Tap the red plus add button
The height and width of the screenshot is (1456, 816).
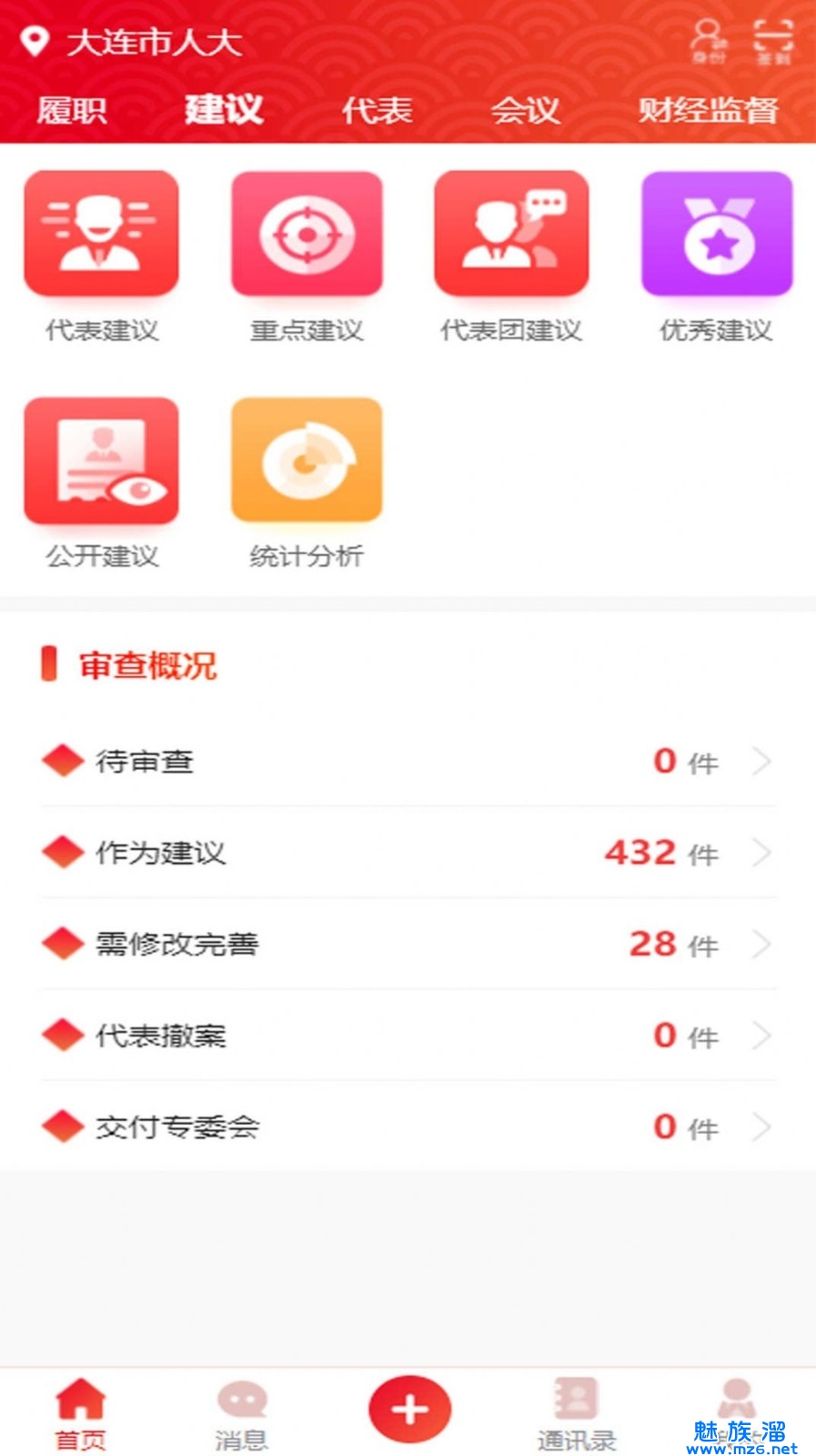[x=409, y=1409]
